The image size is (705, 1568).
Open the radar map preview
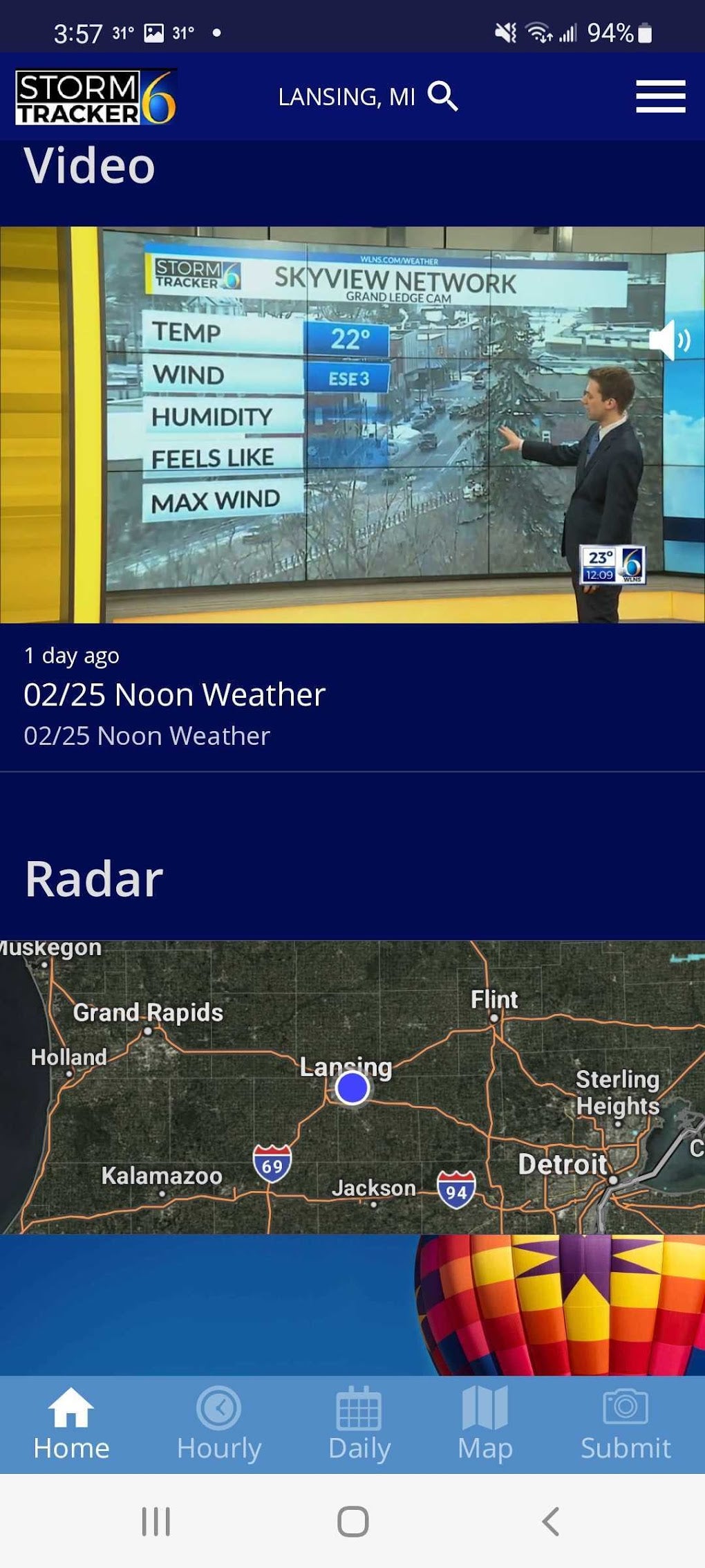click(x=352, y=1087)
